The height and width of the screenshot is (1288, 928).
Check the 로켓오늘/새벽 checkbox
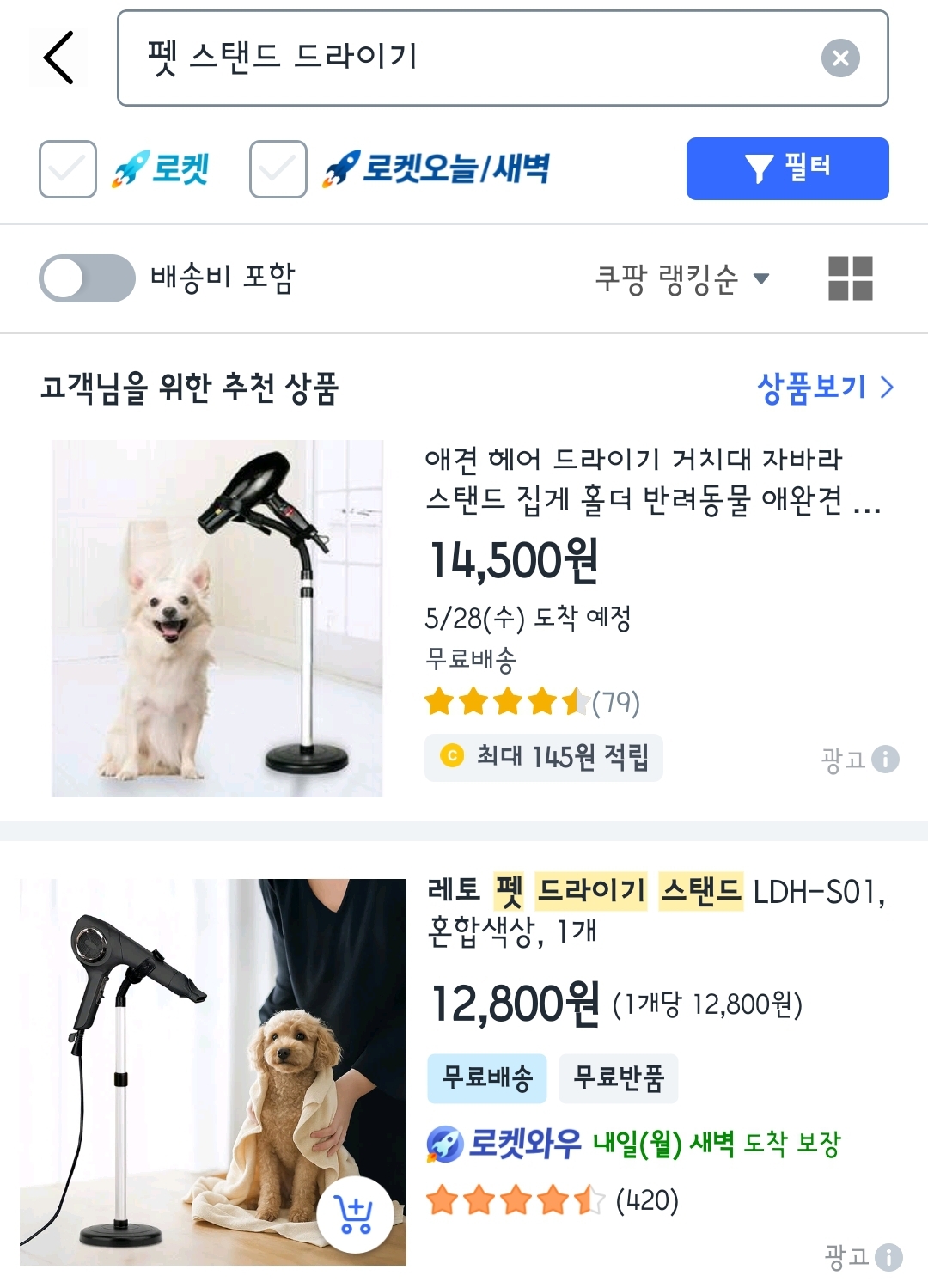[278, 169]
